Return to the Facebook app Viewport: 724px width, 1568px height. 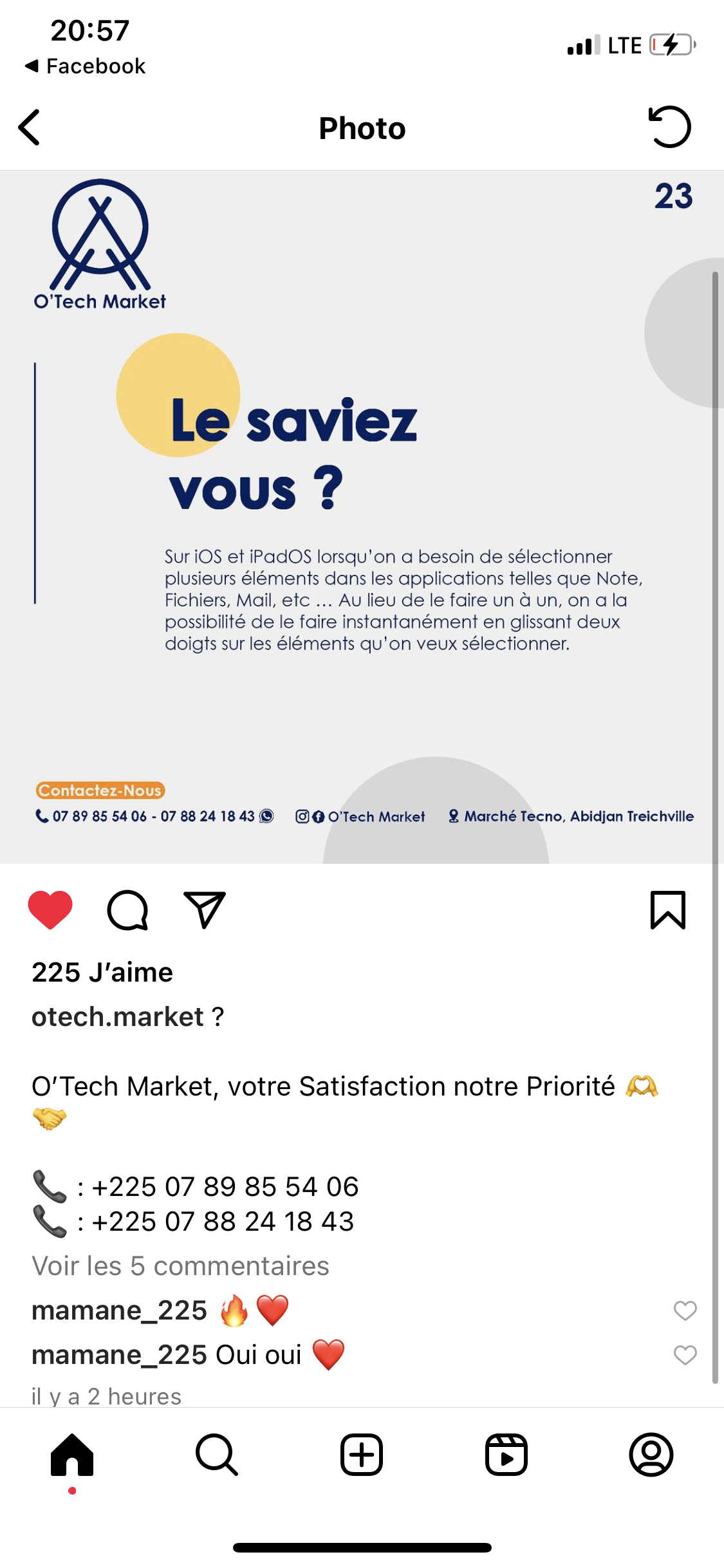pos(85,66)
